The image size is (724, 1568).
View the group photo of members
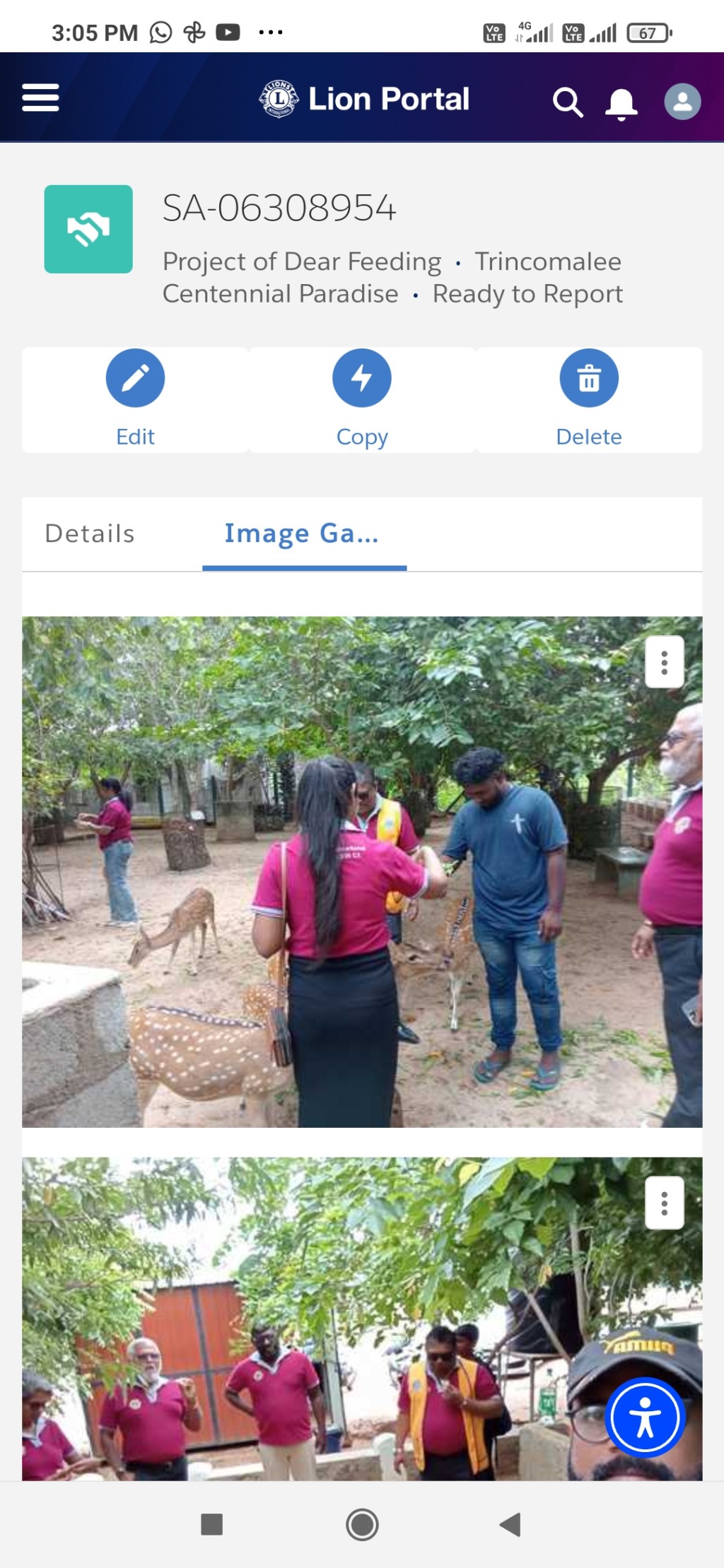pos(362,1319)
